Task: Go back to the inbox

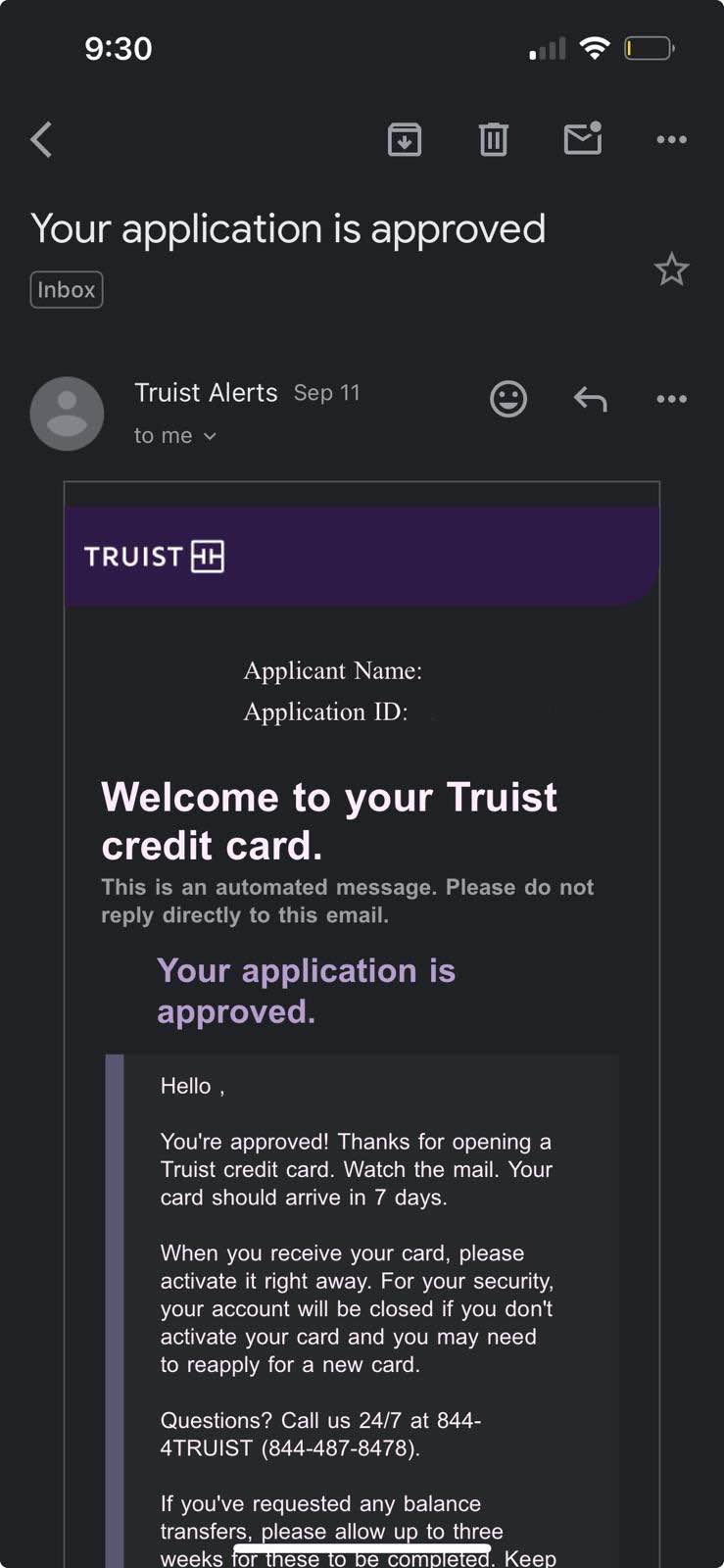Action: coord(41,139)
